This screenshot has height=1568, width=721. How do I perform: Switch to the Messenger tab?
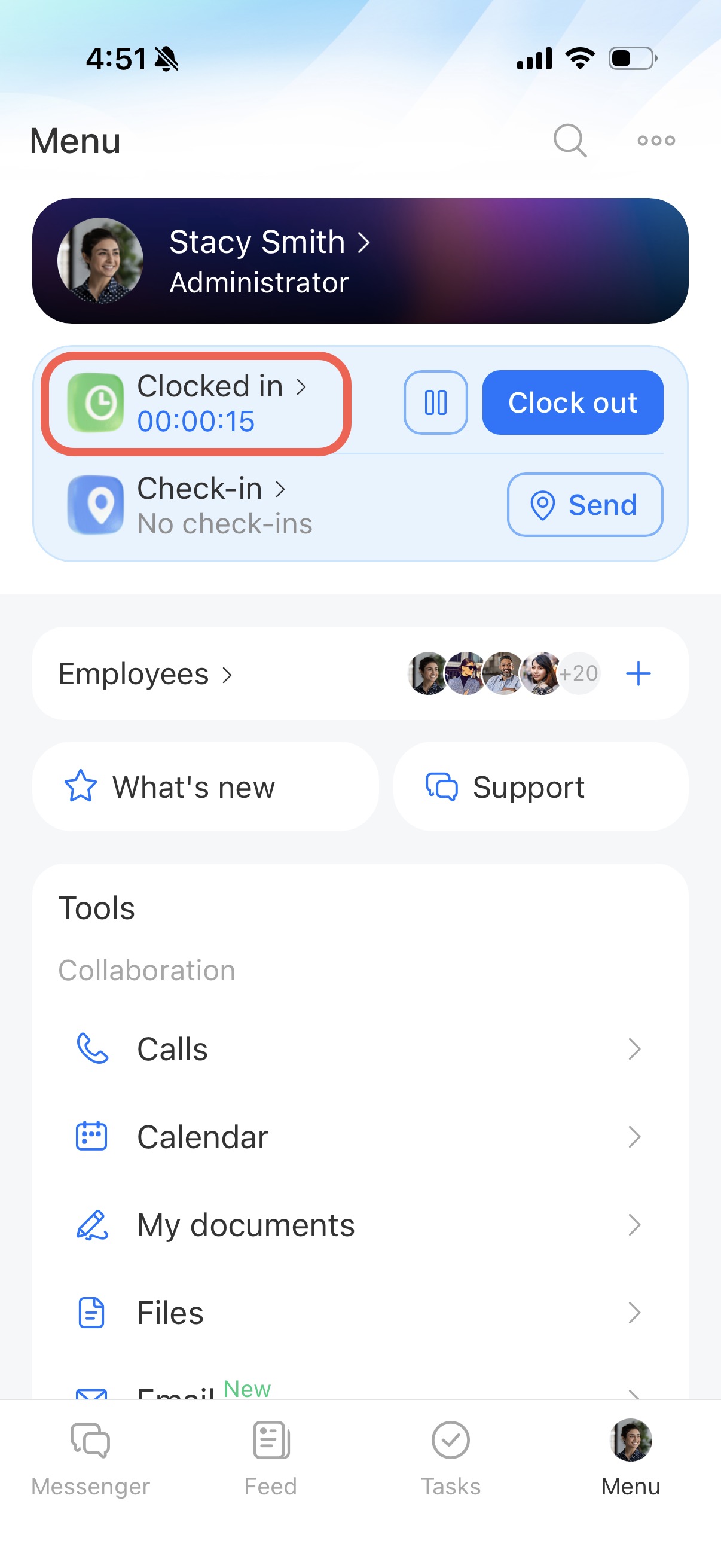tap(90, 1457)
